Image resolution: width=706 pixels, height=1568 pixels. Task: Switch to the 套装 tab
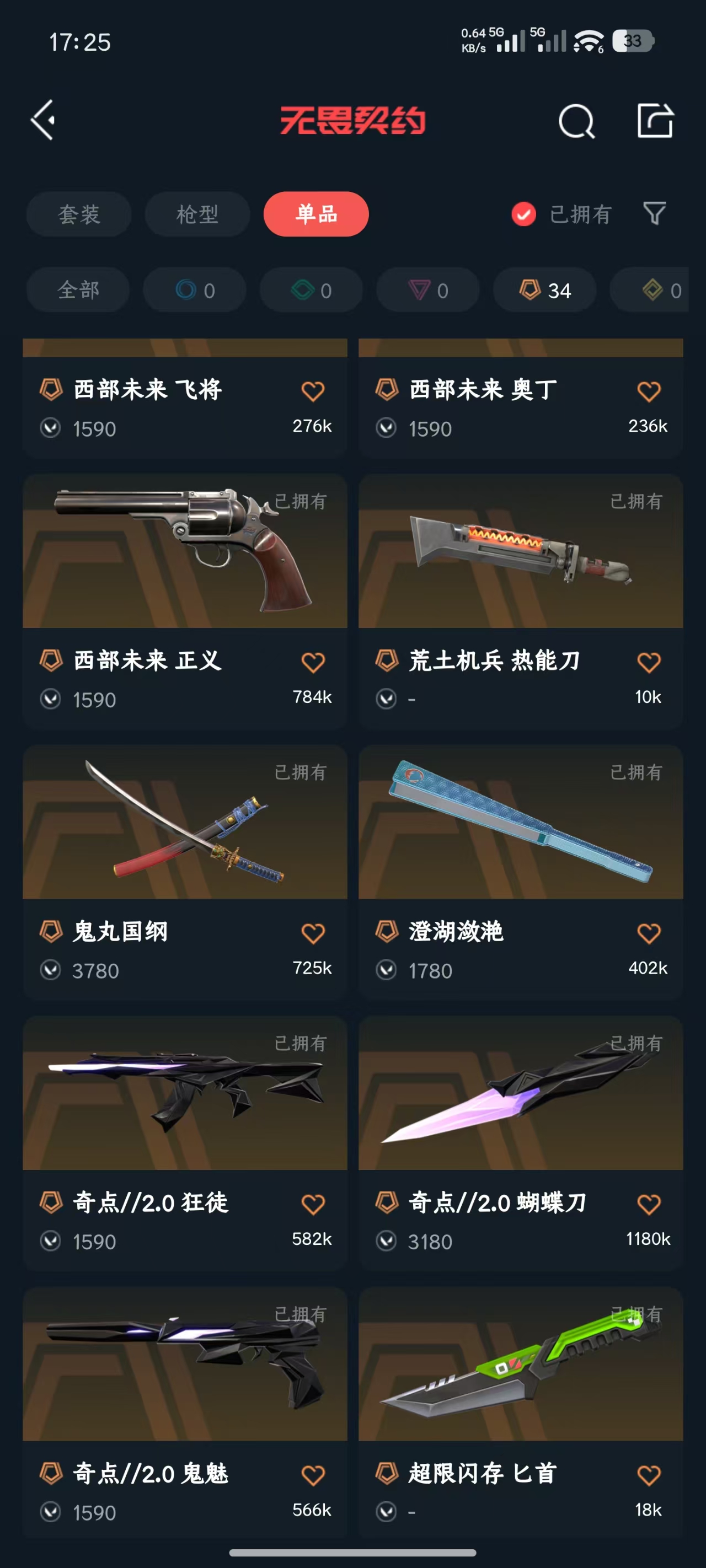tap(78, 214)
